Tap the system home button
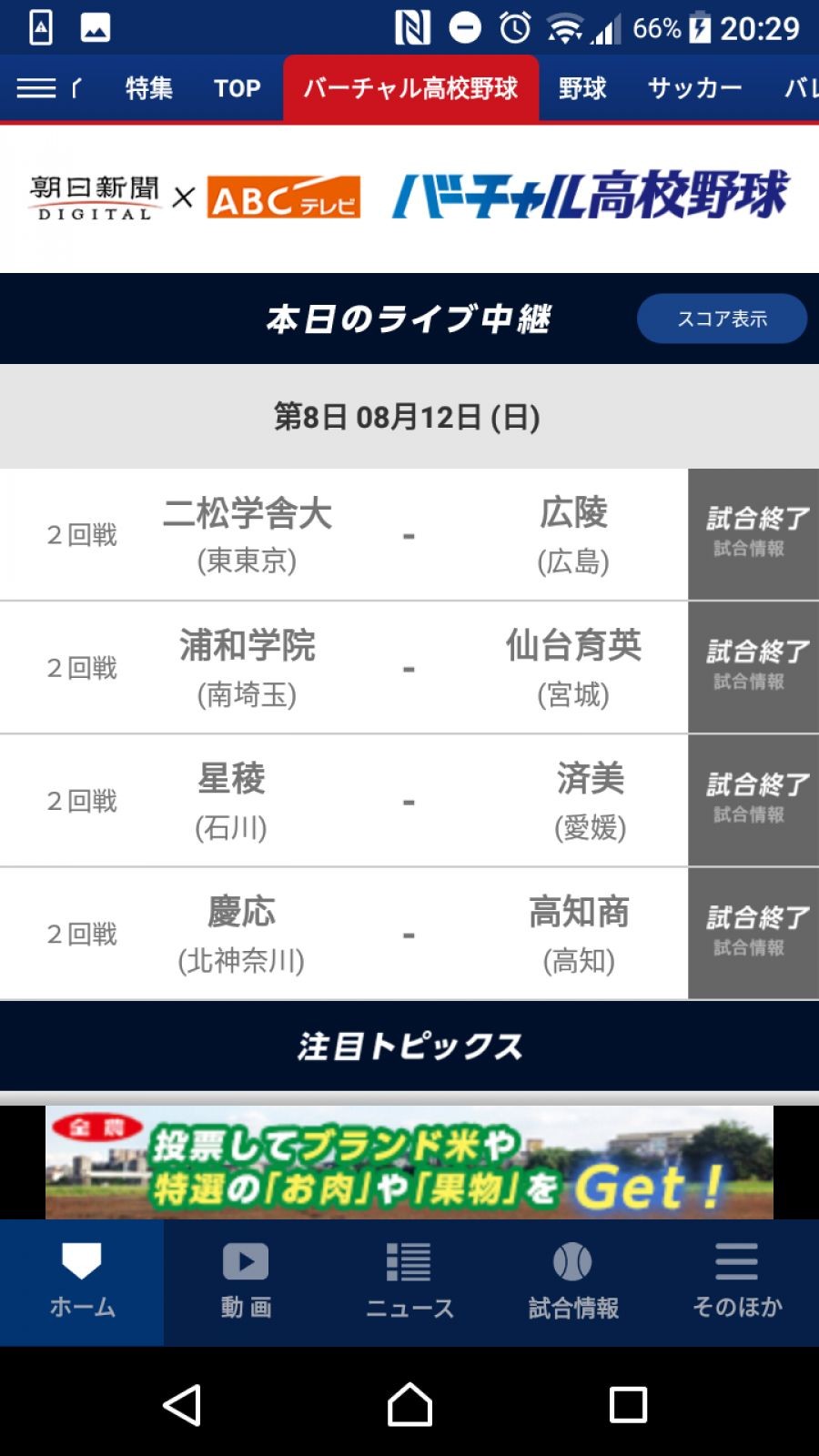819x1456 pixels. coord(409,1404)
